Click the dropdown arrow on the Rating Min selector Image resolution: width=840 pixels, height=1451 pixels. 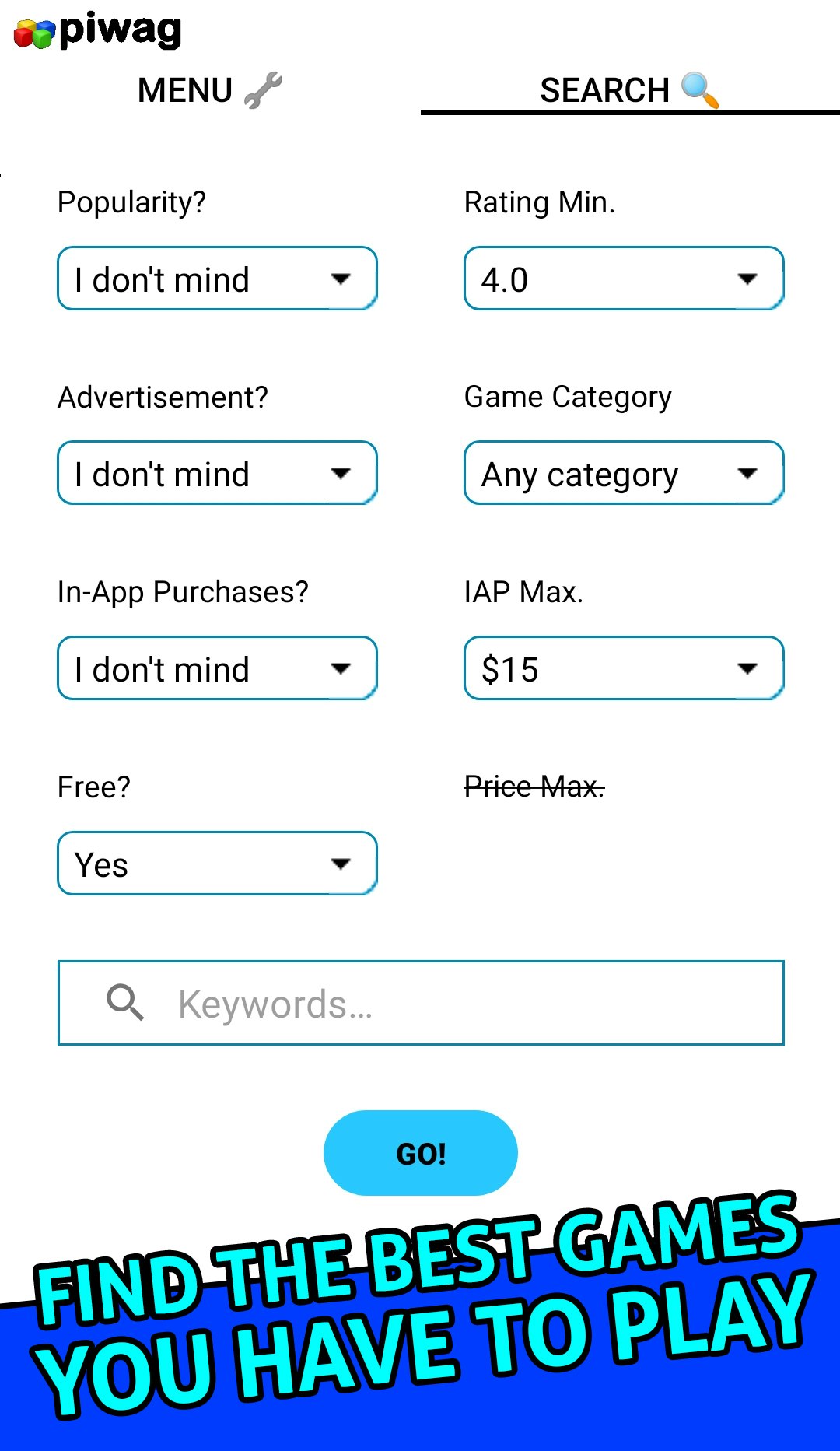tap(749, 279)
